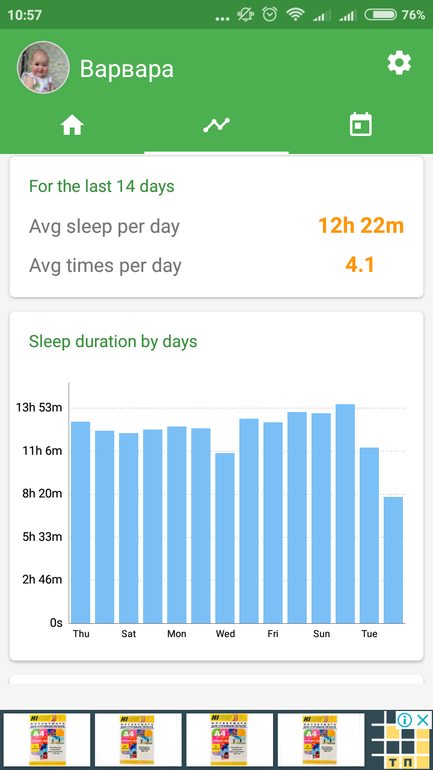Switch to the calendar tab
The image size is (433, 770).
coord(361,124)
